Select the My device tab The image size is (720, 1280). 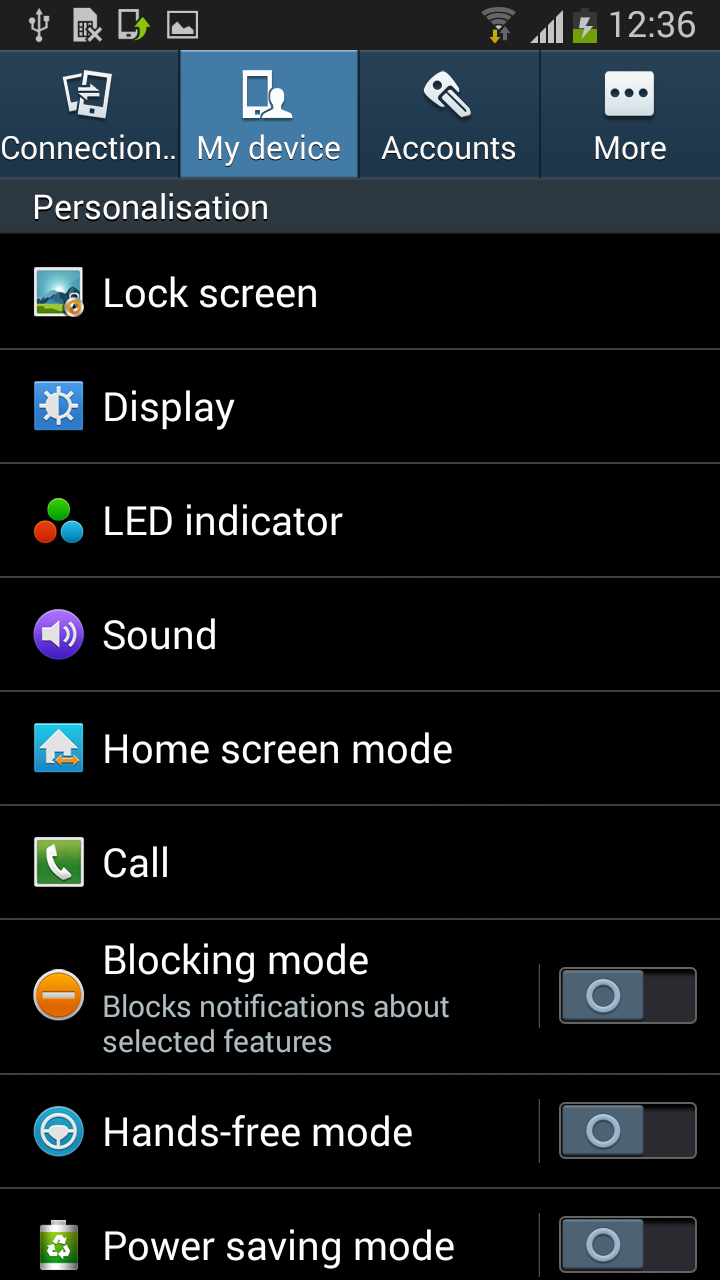pyautogui.click(x=269, y=115)
